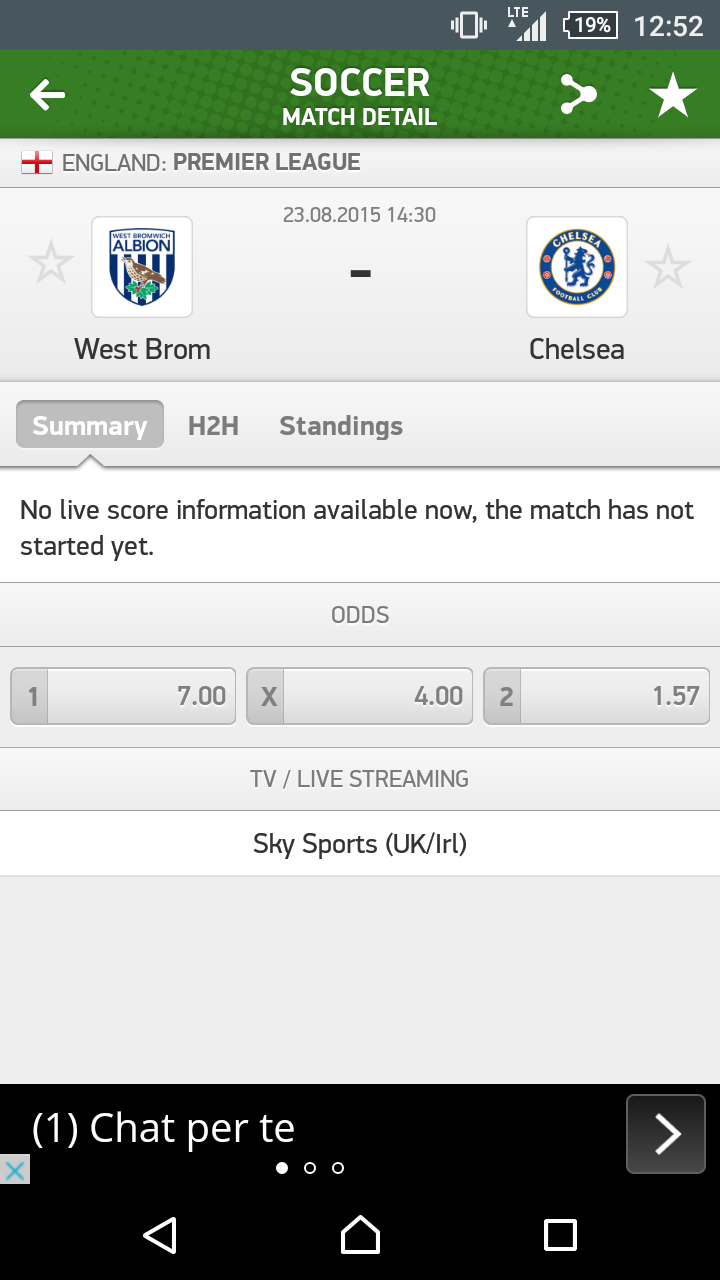The width and height of the screenshot is (720, 1280).
Task: Go back using the header arrow
Action: pos(47,95)
